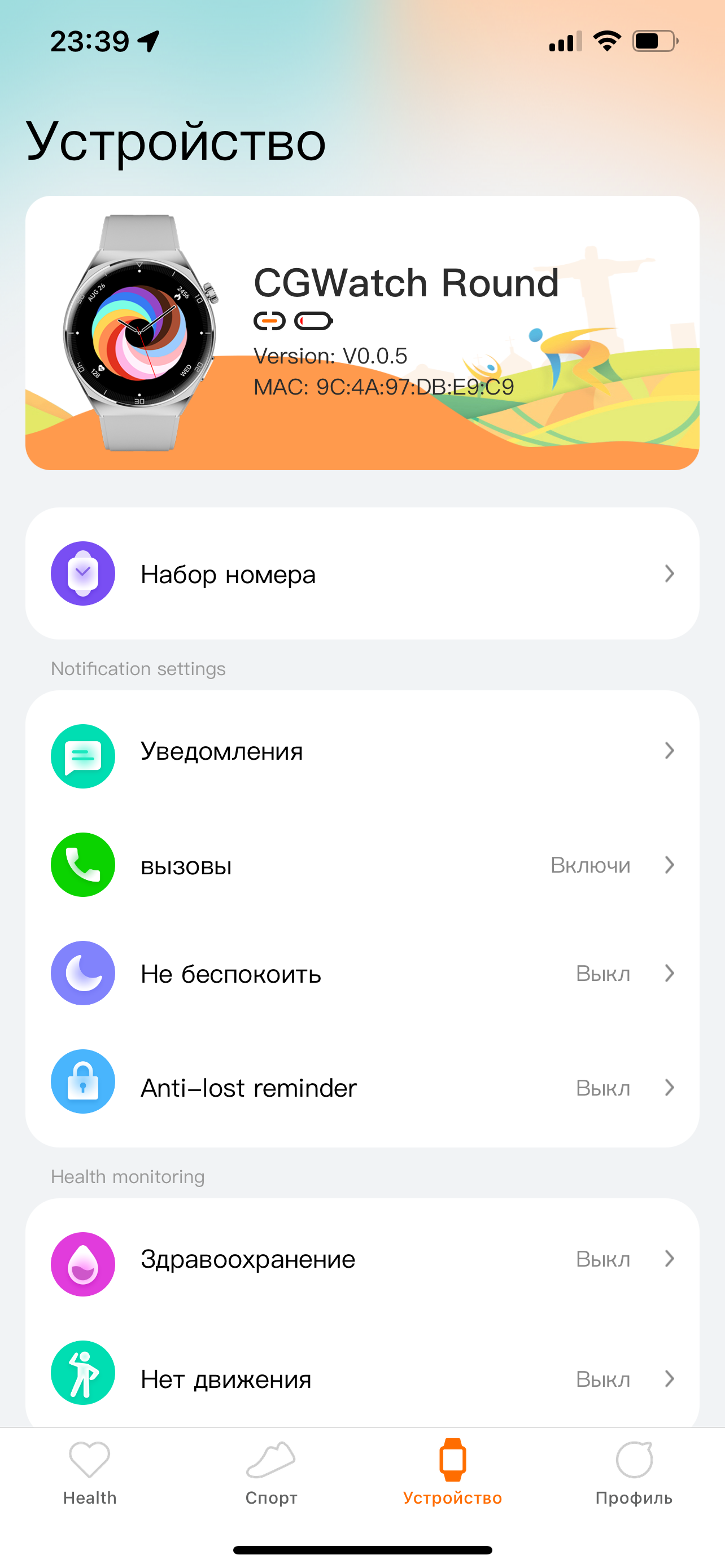Switch to the Health tab
Screen dimensions: 725x1568
pos(90,1472)
